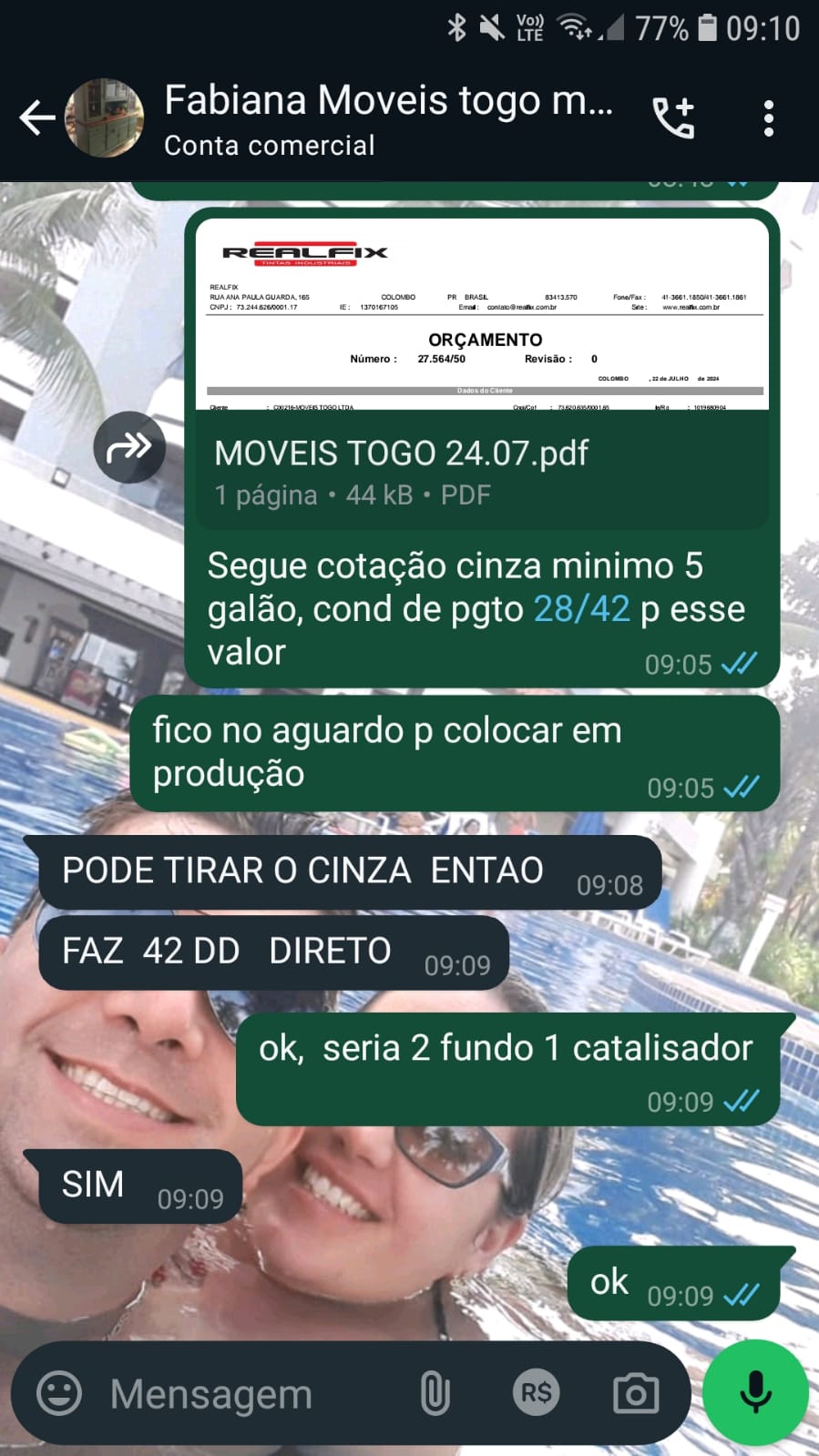Open the emoji picker

59,1394
